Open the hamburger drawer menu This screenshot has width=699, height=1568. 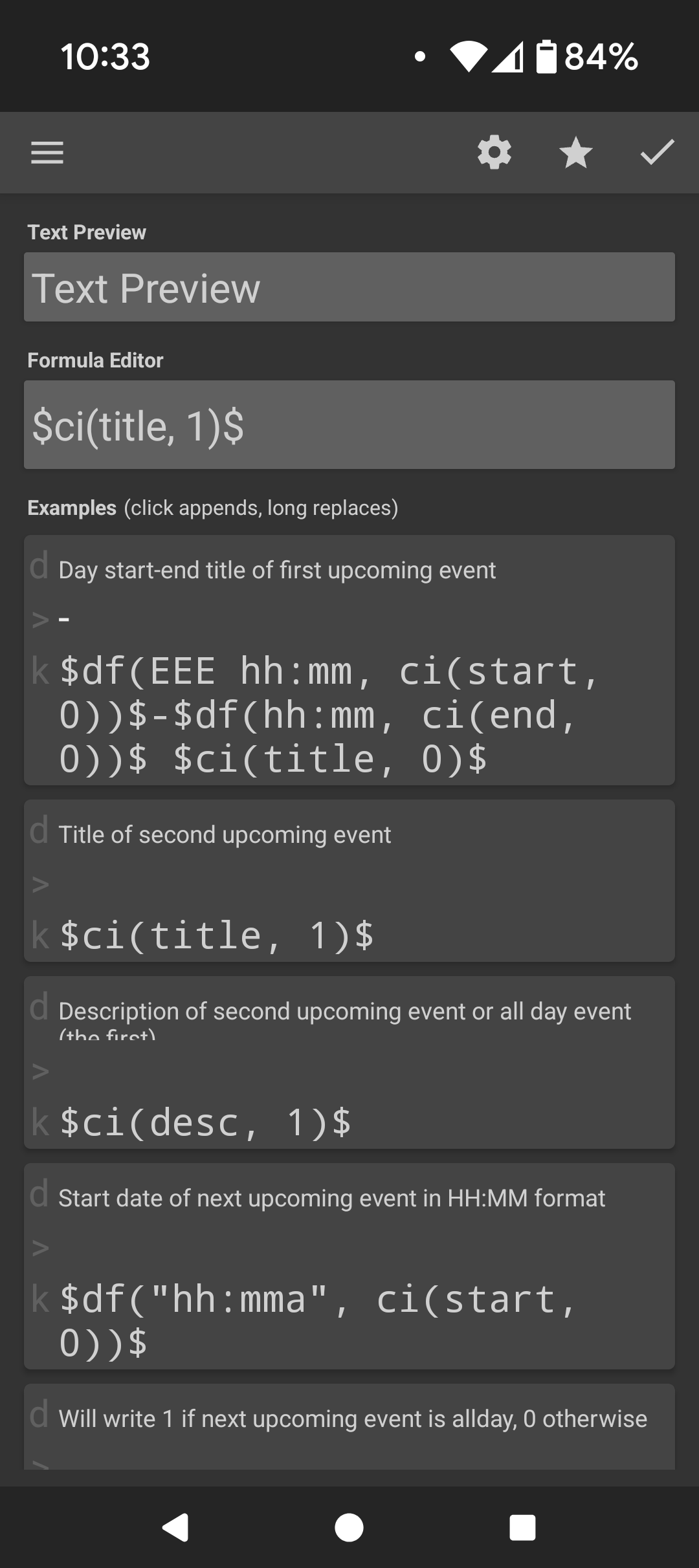click(x=47, y=153)
